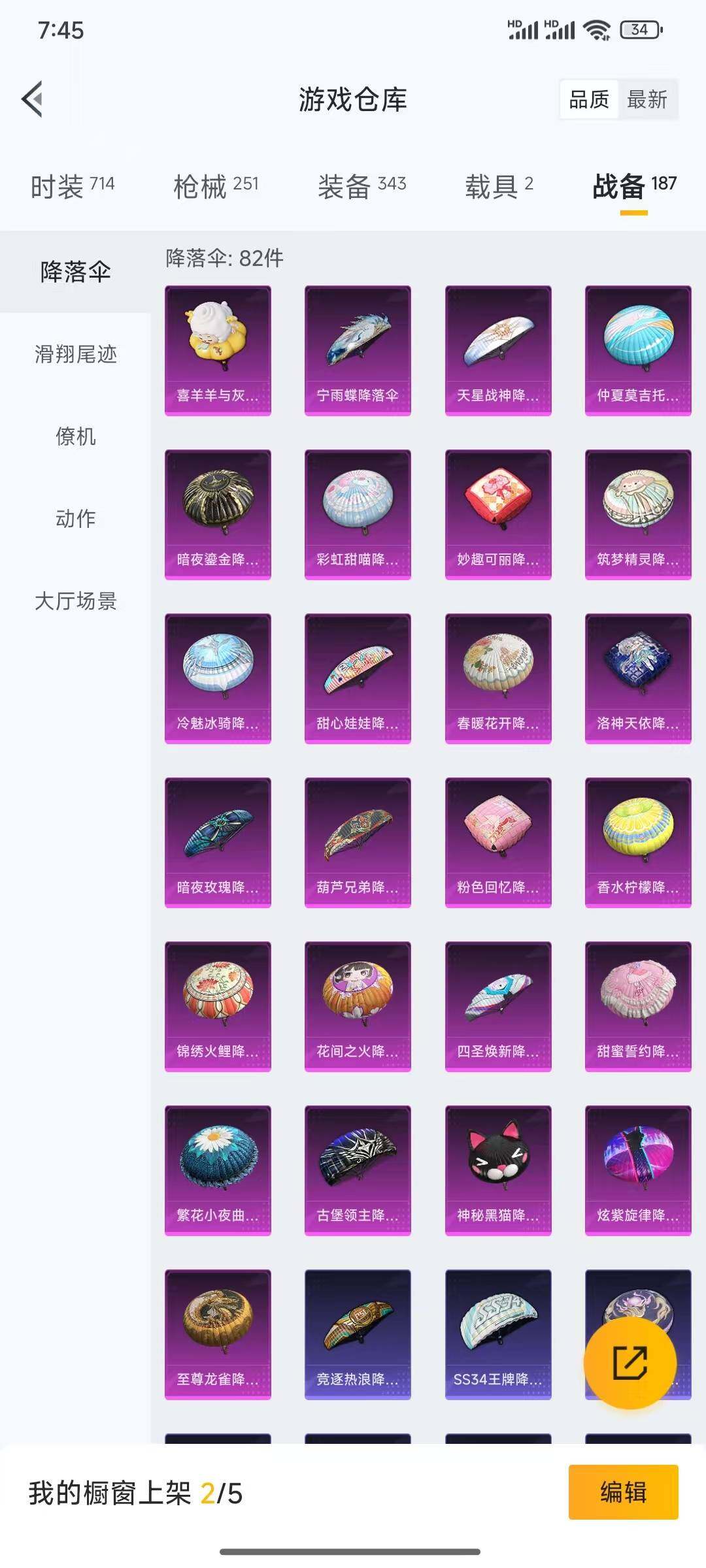This screenshot has height=1568, width=706.
Task: View the 暗夜鎏金降… parachute
Action: 218,514
